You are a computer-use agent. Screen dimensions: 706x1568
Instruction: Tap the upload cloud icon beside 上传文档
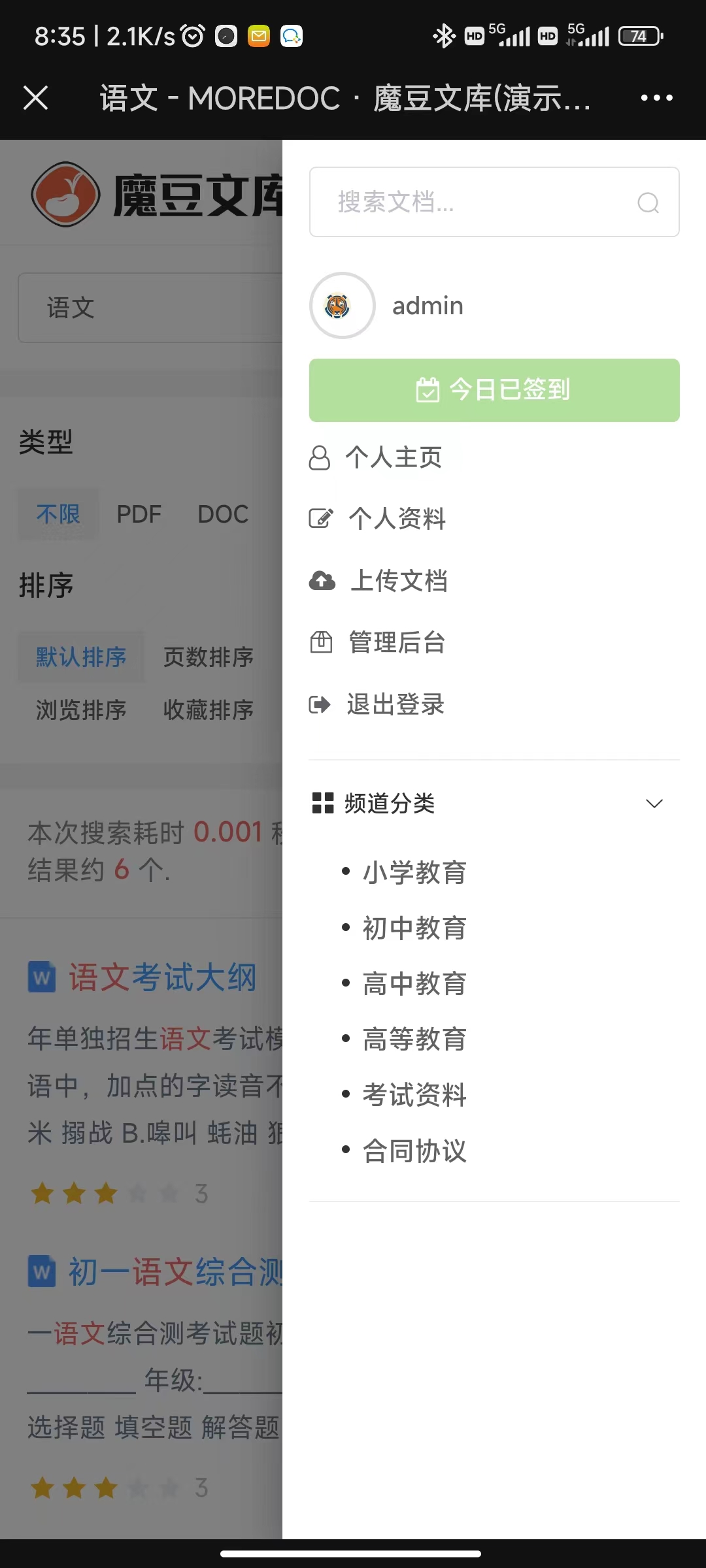coord(320,580)
